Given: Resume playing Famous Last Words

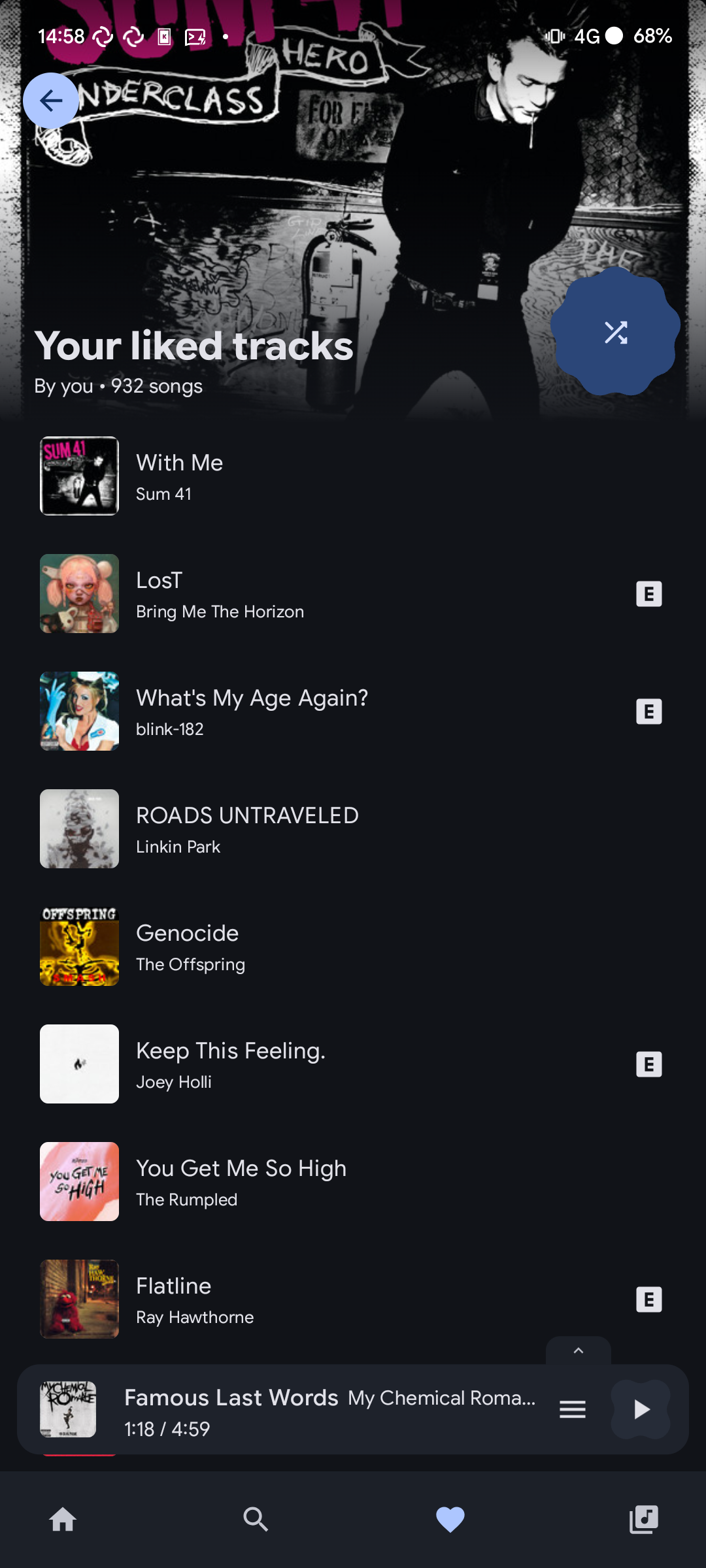Looking at the screenshot, I should pos(641,1409).
